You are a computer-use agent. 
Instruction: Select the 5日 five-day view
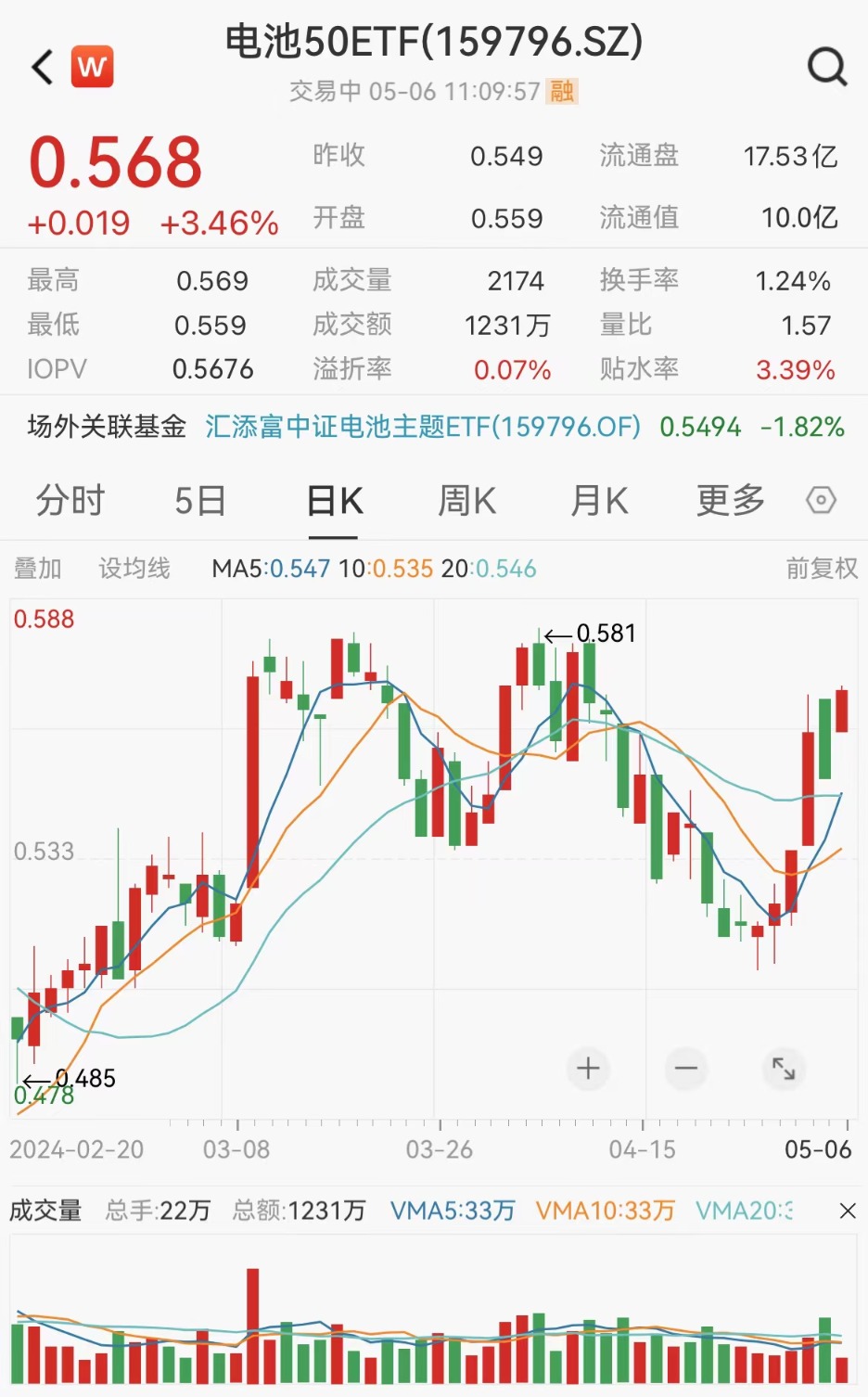pyautogui.click(x=199, y=500)
